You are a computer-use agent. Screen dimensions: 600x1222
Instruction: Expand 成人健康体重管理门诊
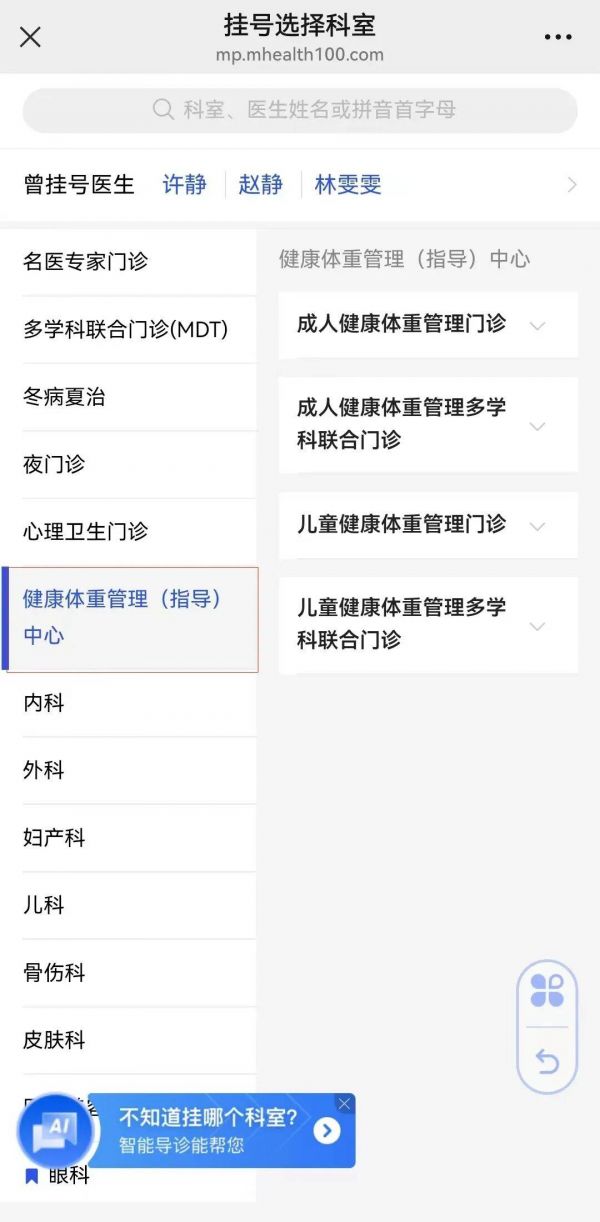[x=427, y=325]
